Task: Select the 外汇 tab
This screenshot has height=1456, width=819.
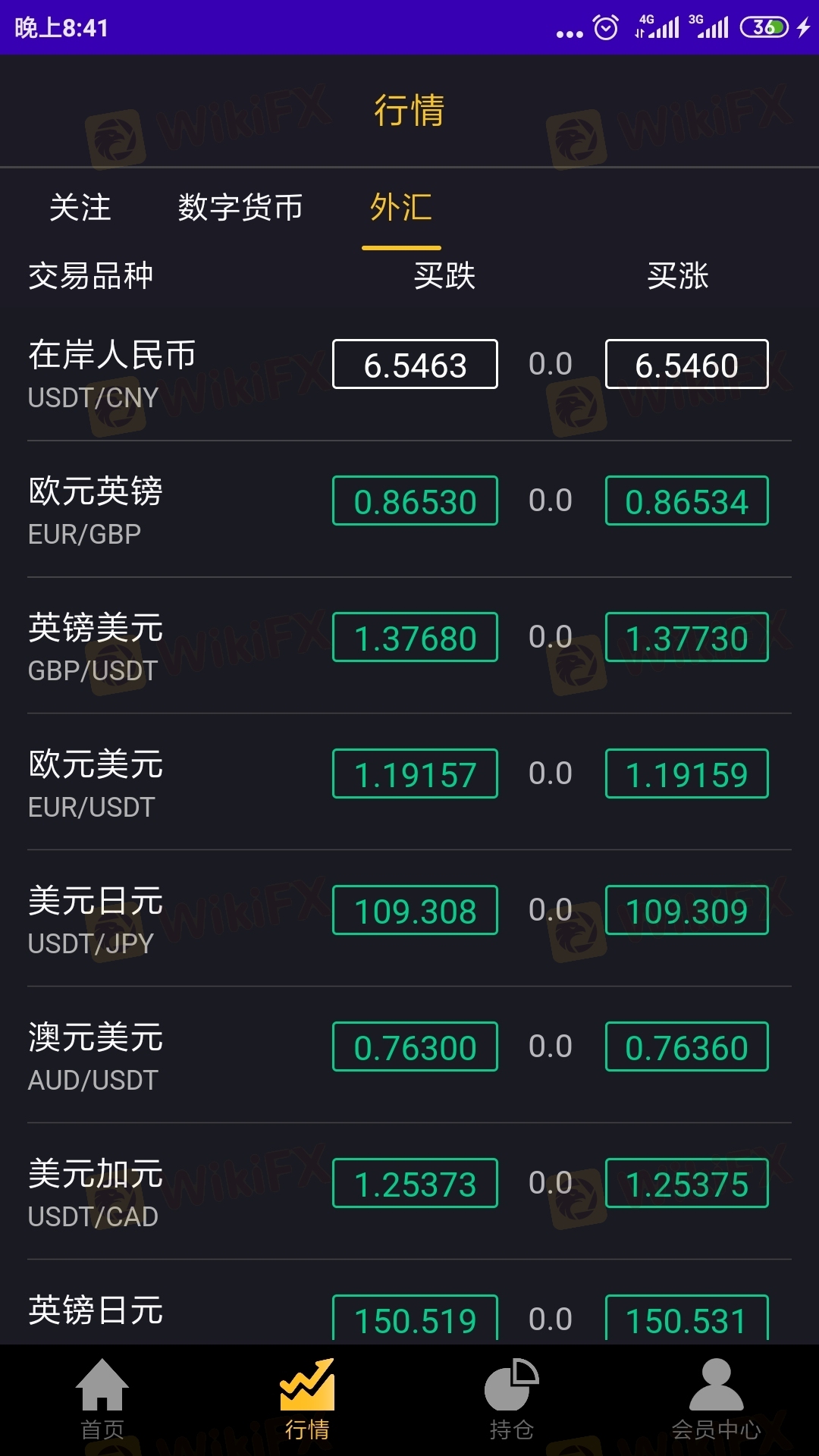Action: pyautogui.click(x=401, y=208)
